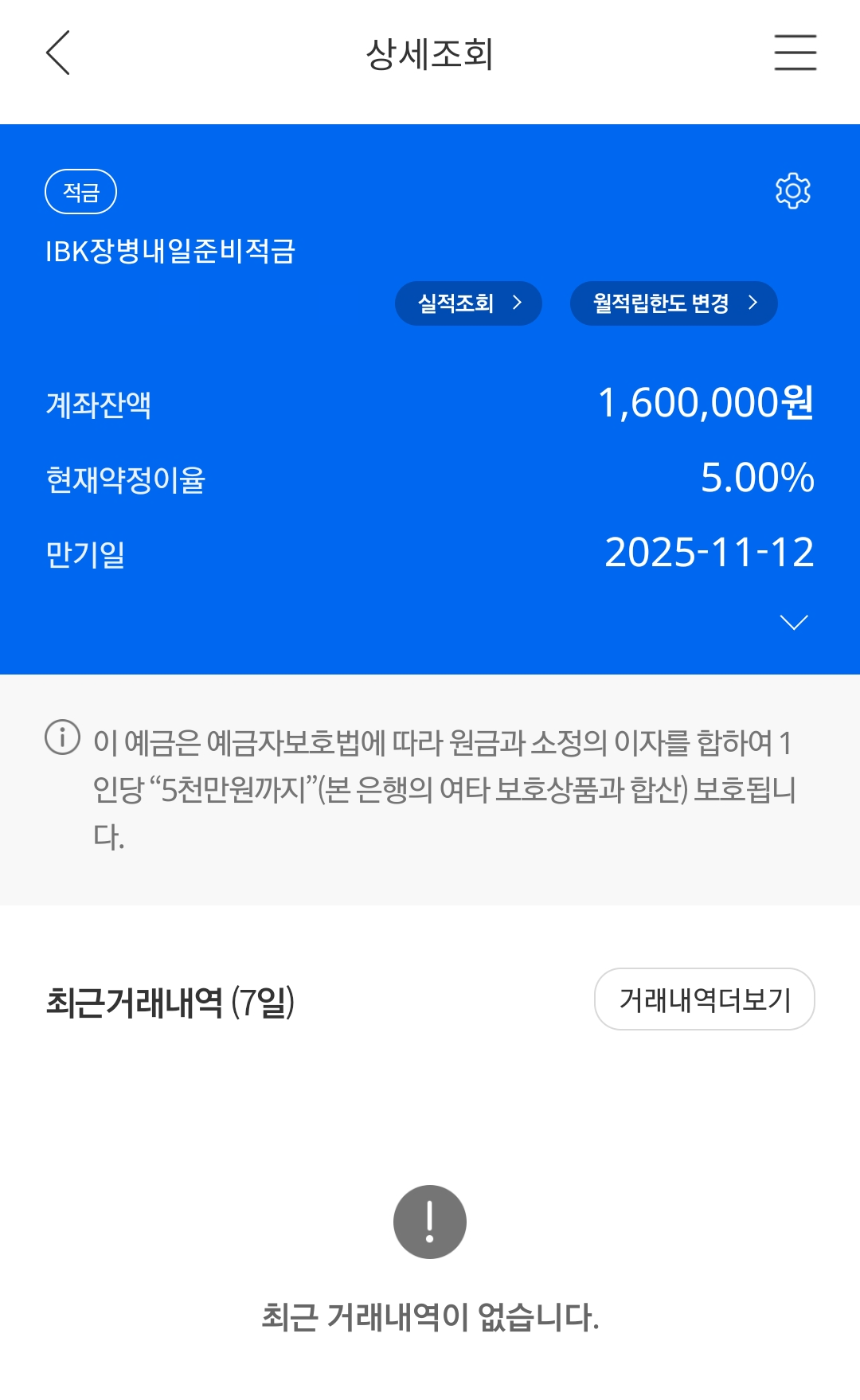860x1400 pixels.
Task: Open the hamburger menu at top right
Action: (x=795, y=53)
